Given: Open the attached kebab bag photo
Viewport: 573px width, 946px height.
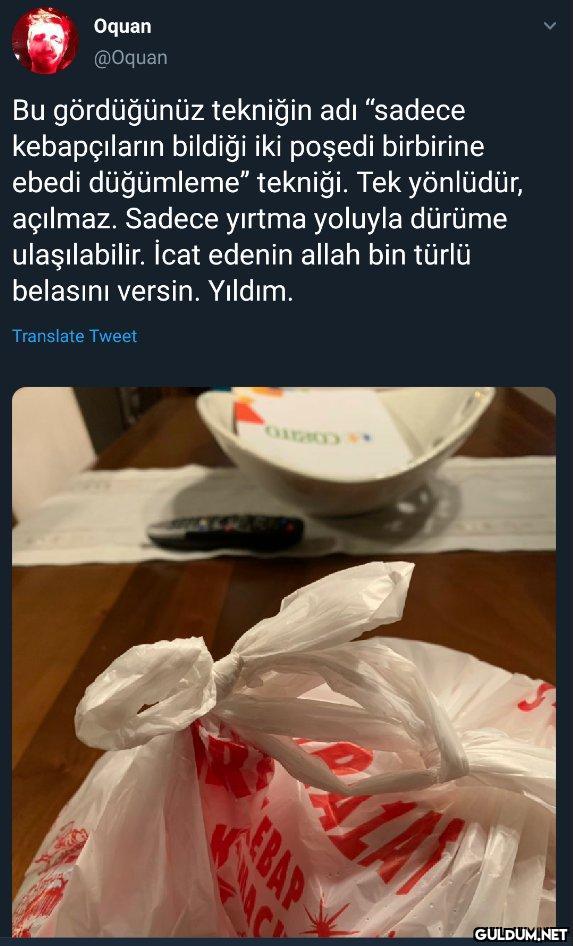Looking at the screenshot, I should (x=284, y=661).
